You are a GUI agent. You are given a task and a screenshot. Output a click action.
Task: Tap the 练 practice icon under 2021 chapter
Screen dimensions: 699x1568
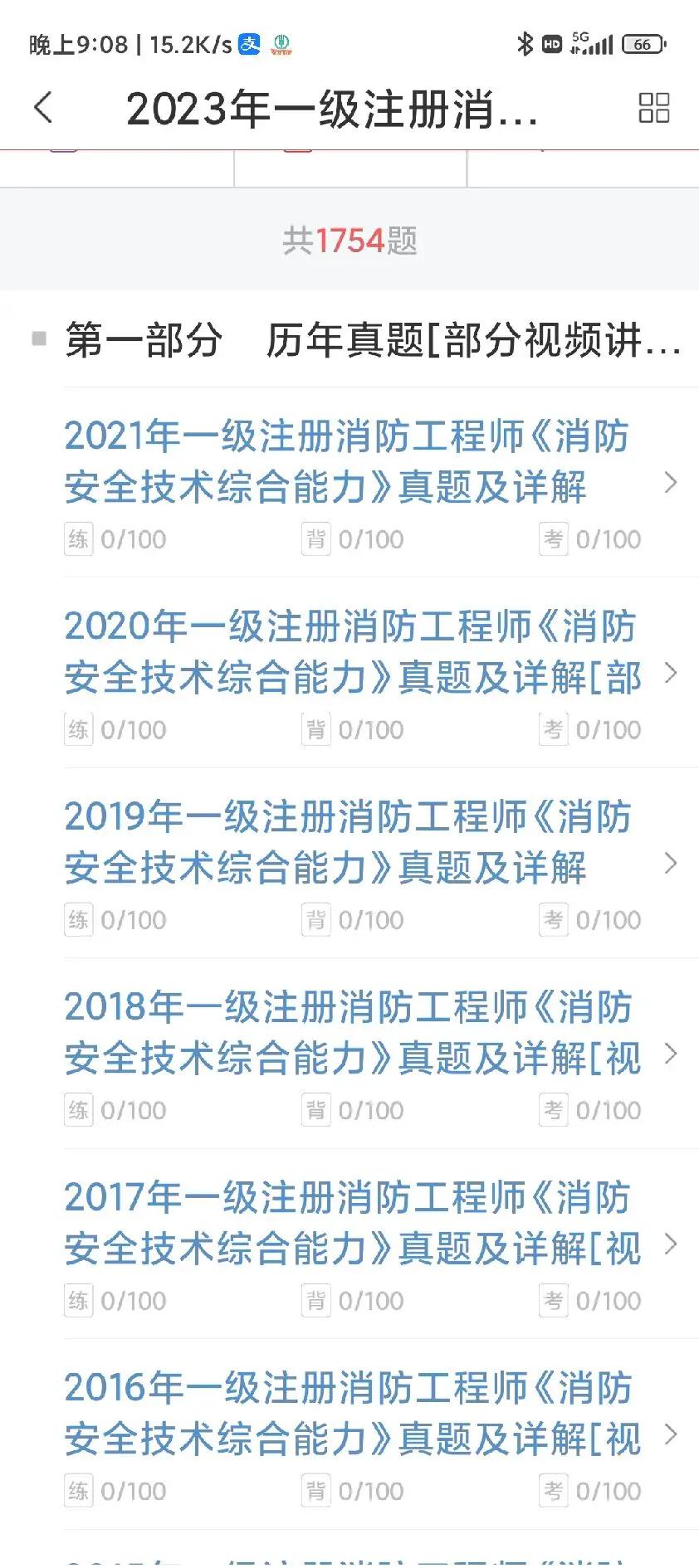(79, 538)
